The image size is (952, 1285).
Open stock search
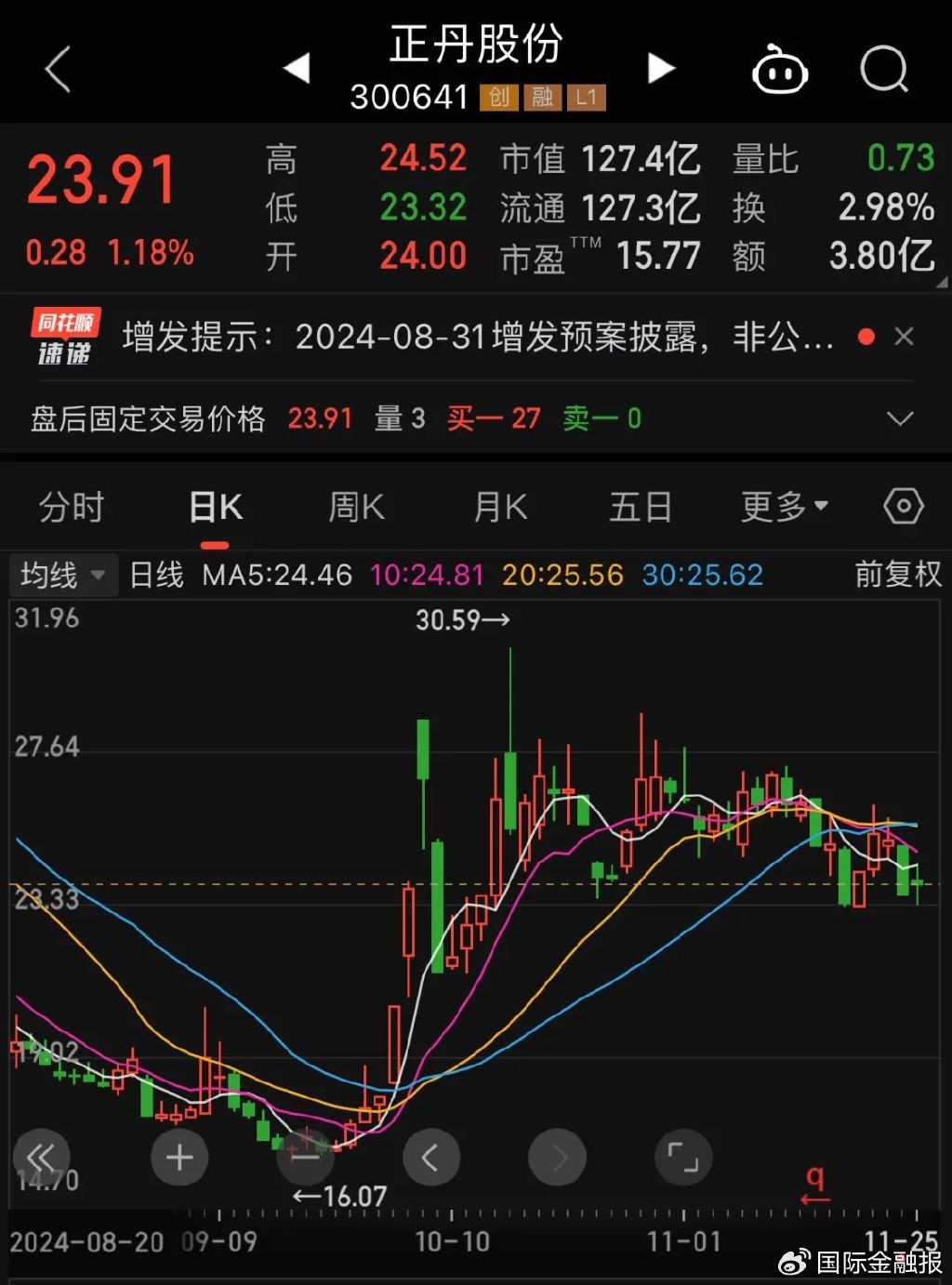tap(883, 70)
